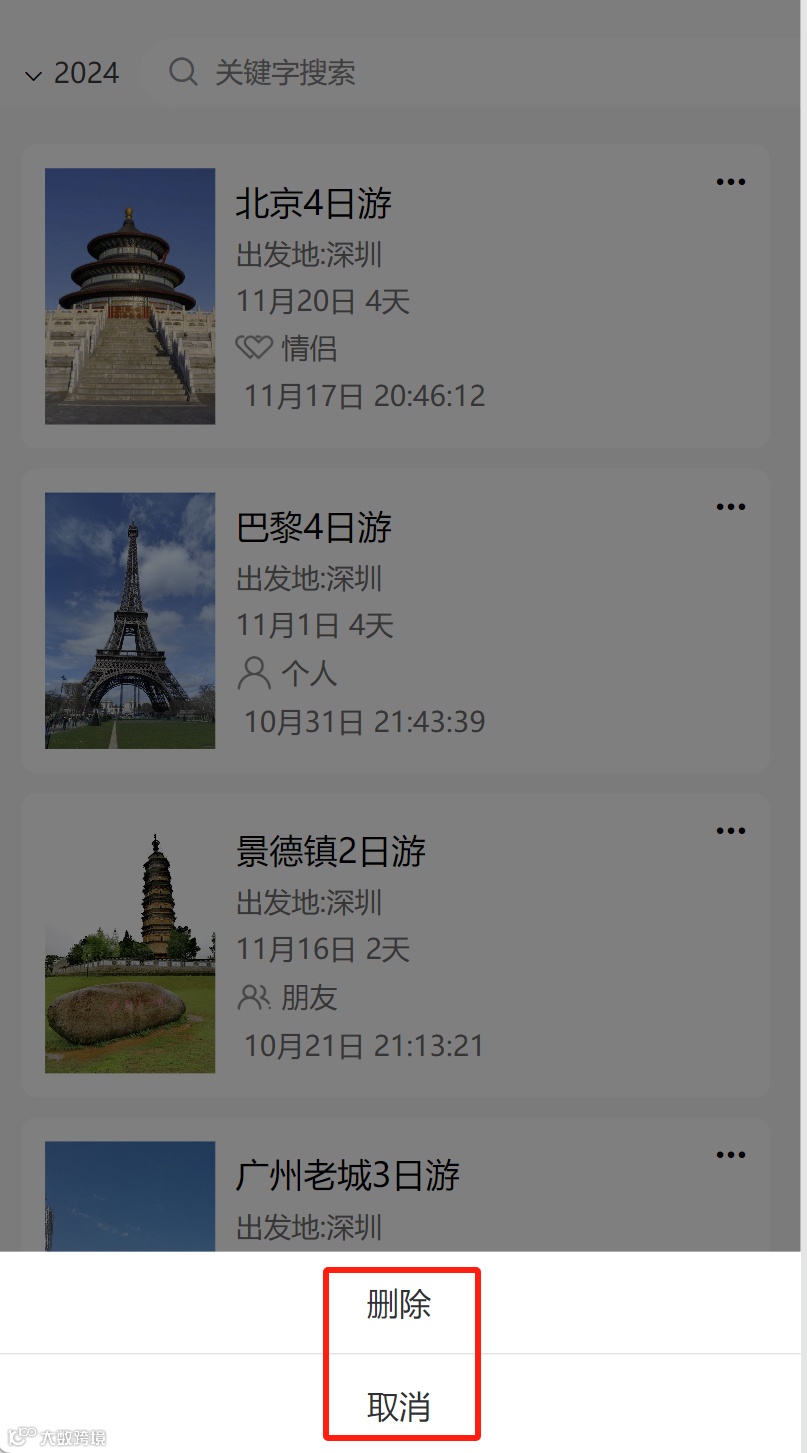Open the 北京4日游 trip card
Image resolution: width=807 pixels, height=1453 pixels.
tap(395, 296)
